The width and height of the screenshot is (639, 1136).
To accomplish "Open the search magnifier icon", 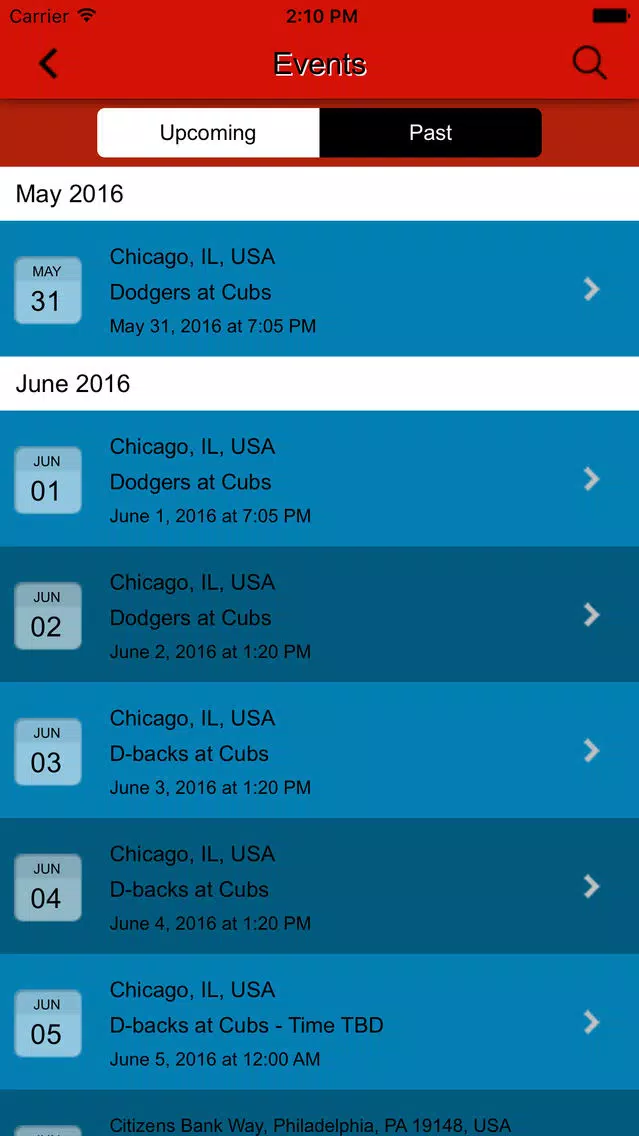I will point(589,64).
